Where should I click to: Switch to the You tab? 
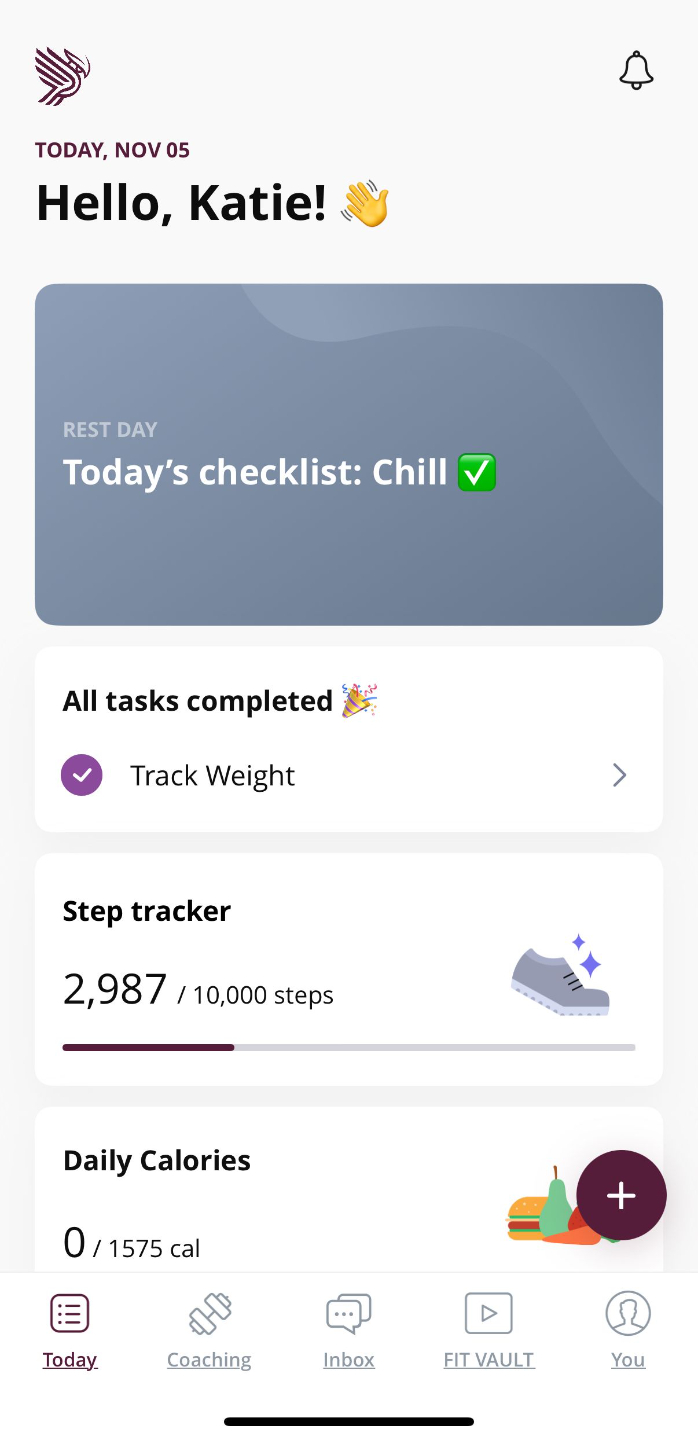coord(628,1331)
